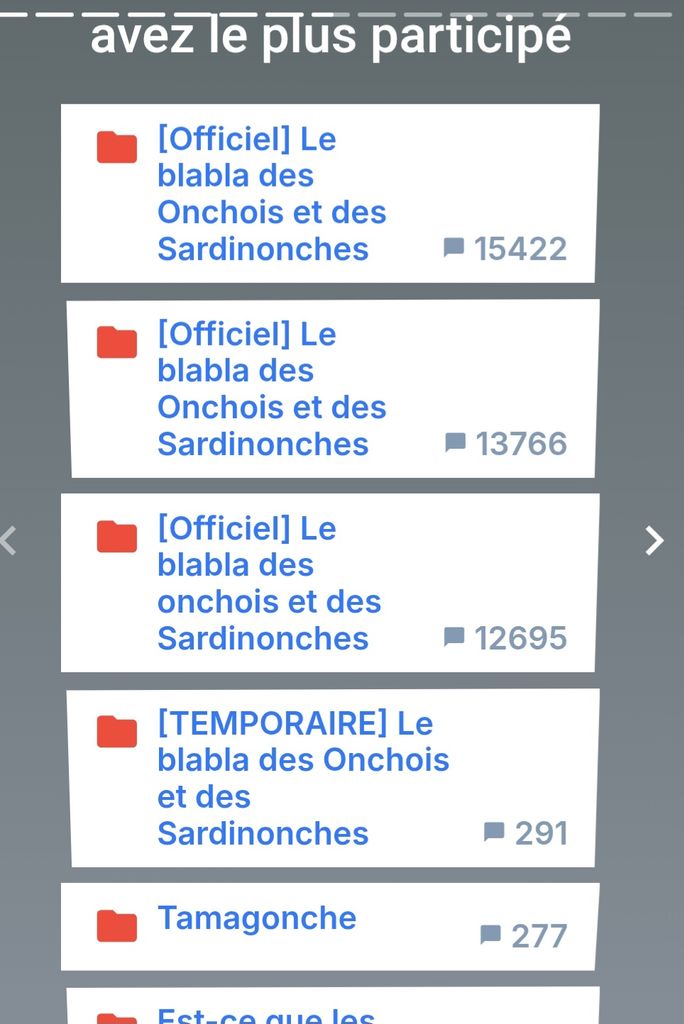684x1024 pixels.
Task: Open the [Officiel] topic with 12695 messages
Action: 262,583
